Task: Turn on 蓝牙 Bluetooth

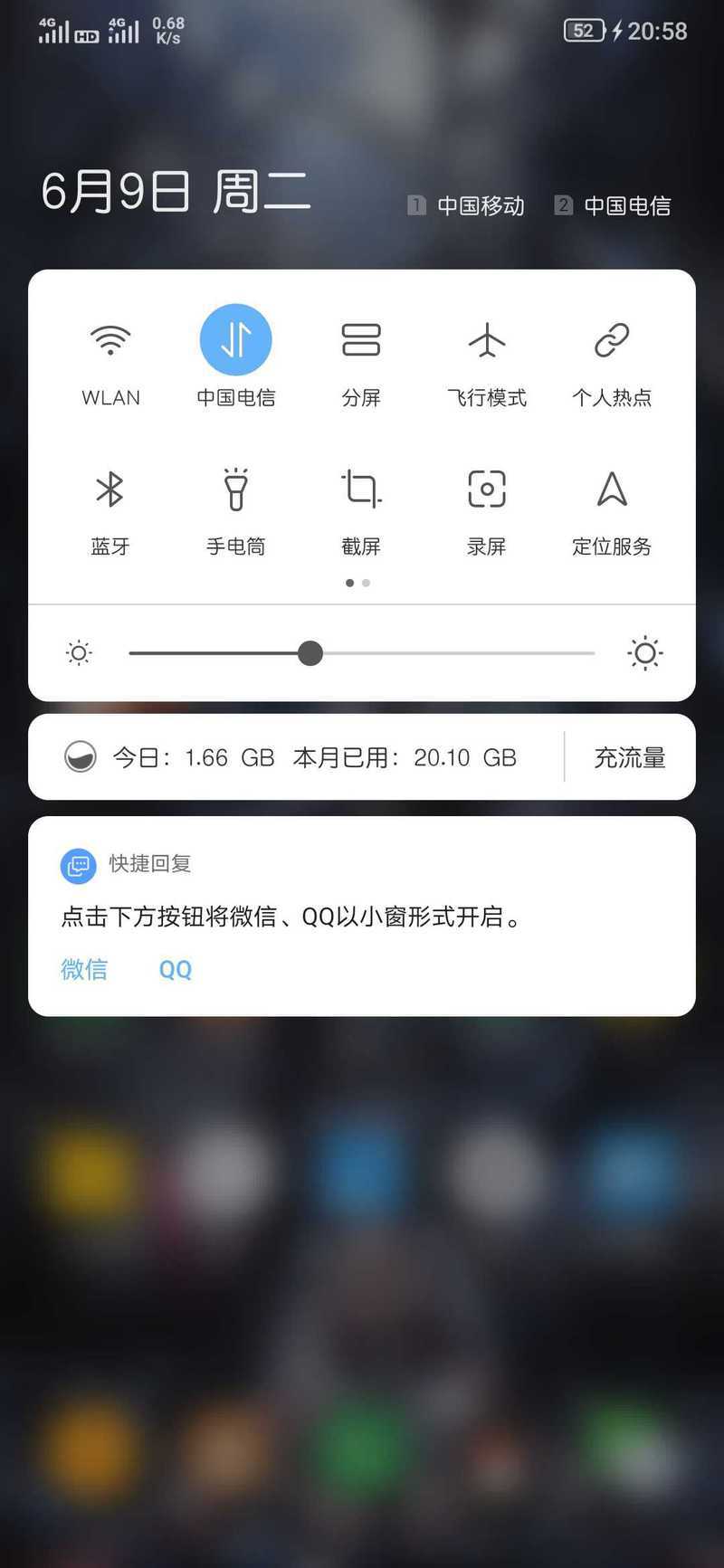Action: click(x=110, y=489)
